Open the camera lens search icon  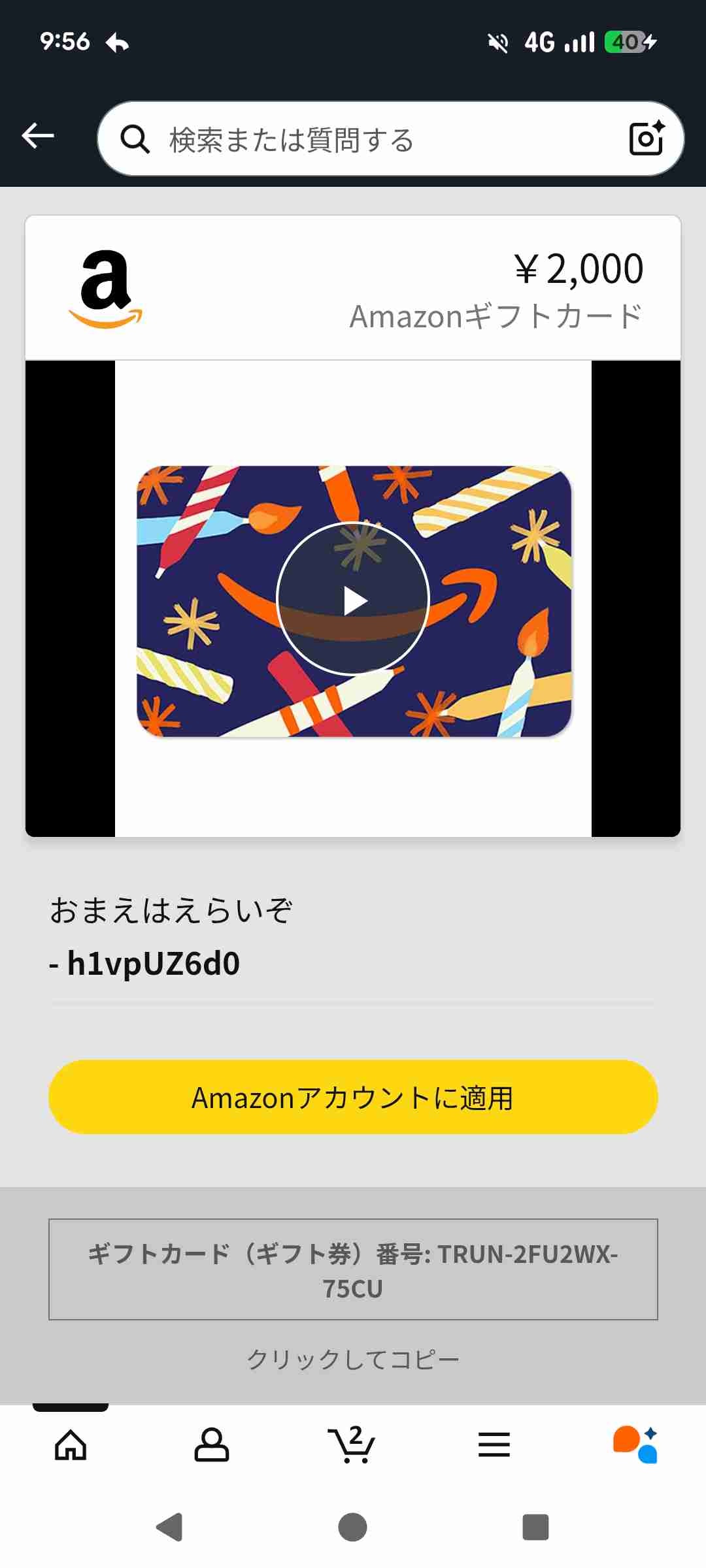click(x=646, y=138)
